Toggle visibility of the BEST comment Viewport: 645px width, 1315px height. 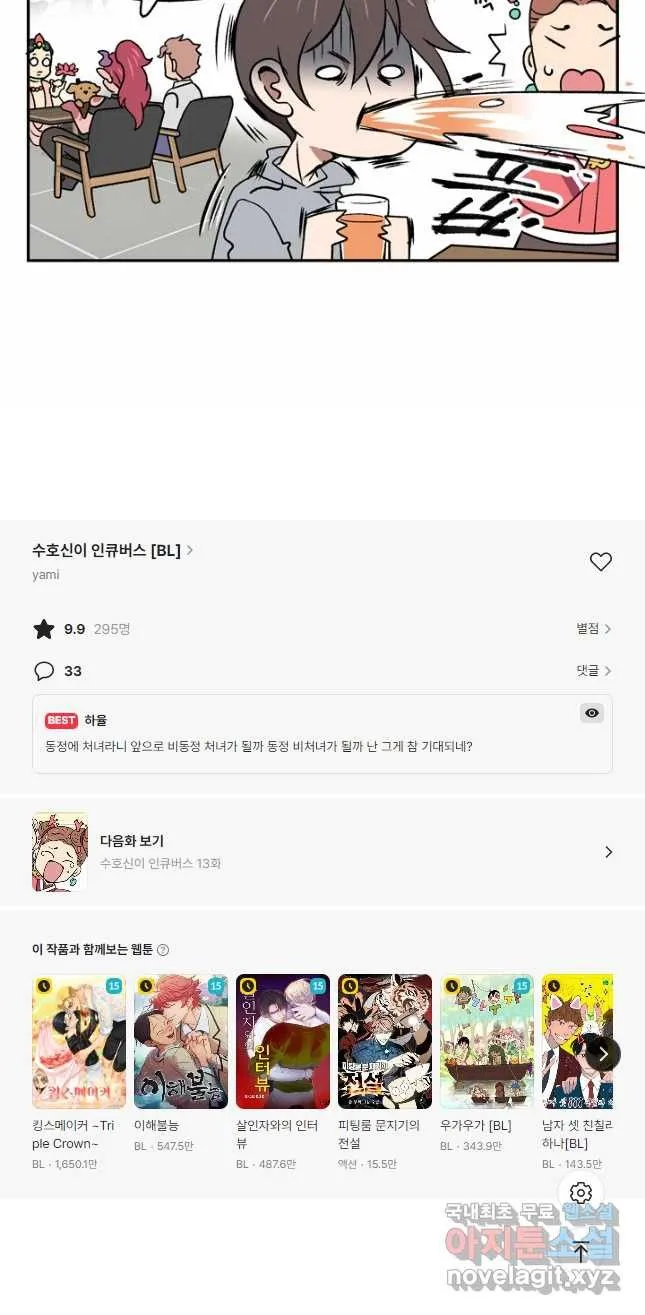point(592,713)
